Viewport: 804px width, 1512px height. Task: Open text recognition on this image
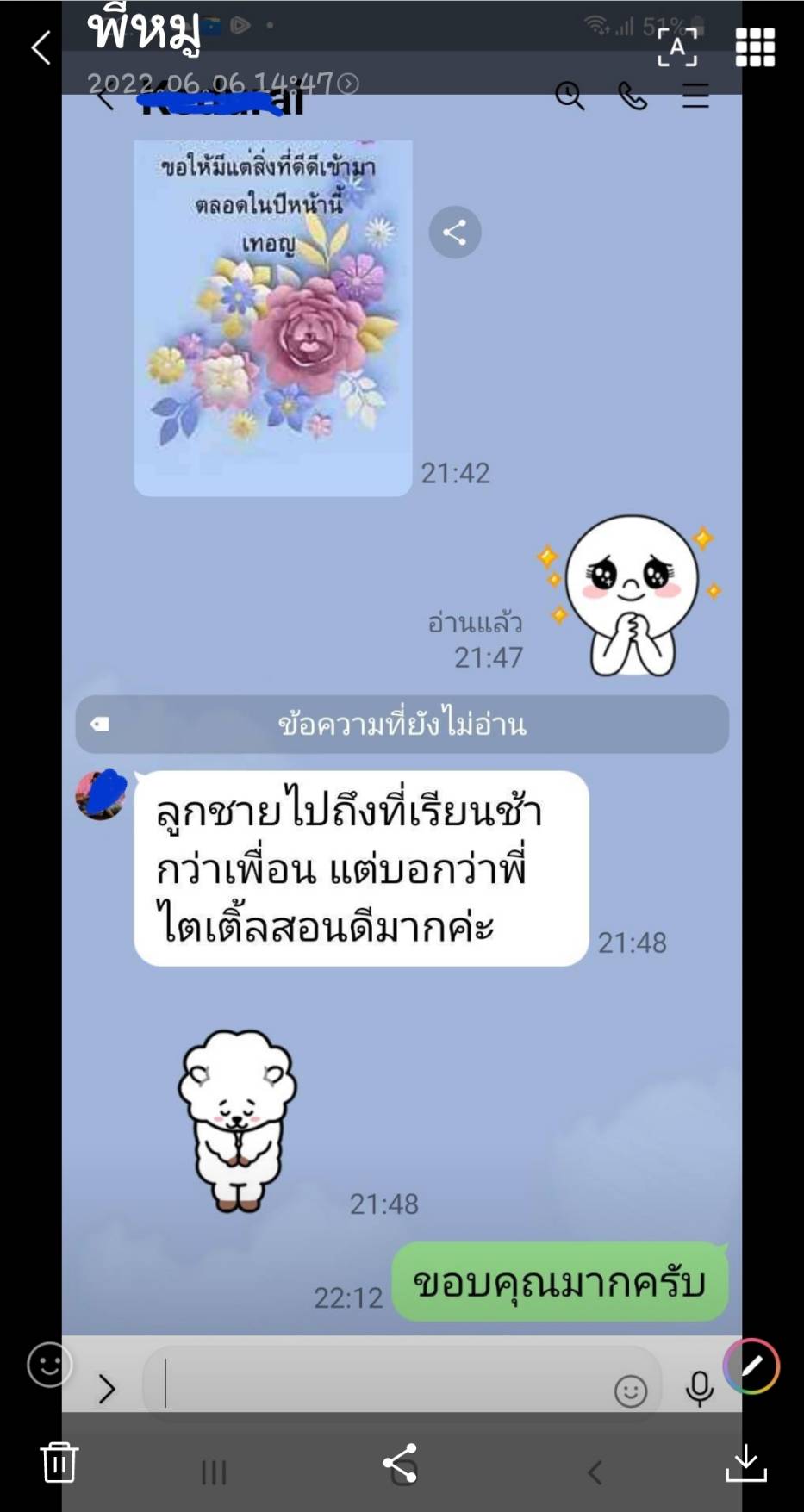[676, 47]
